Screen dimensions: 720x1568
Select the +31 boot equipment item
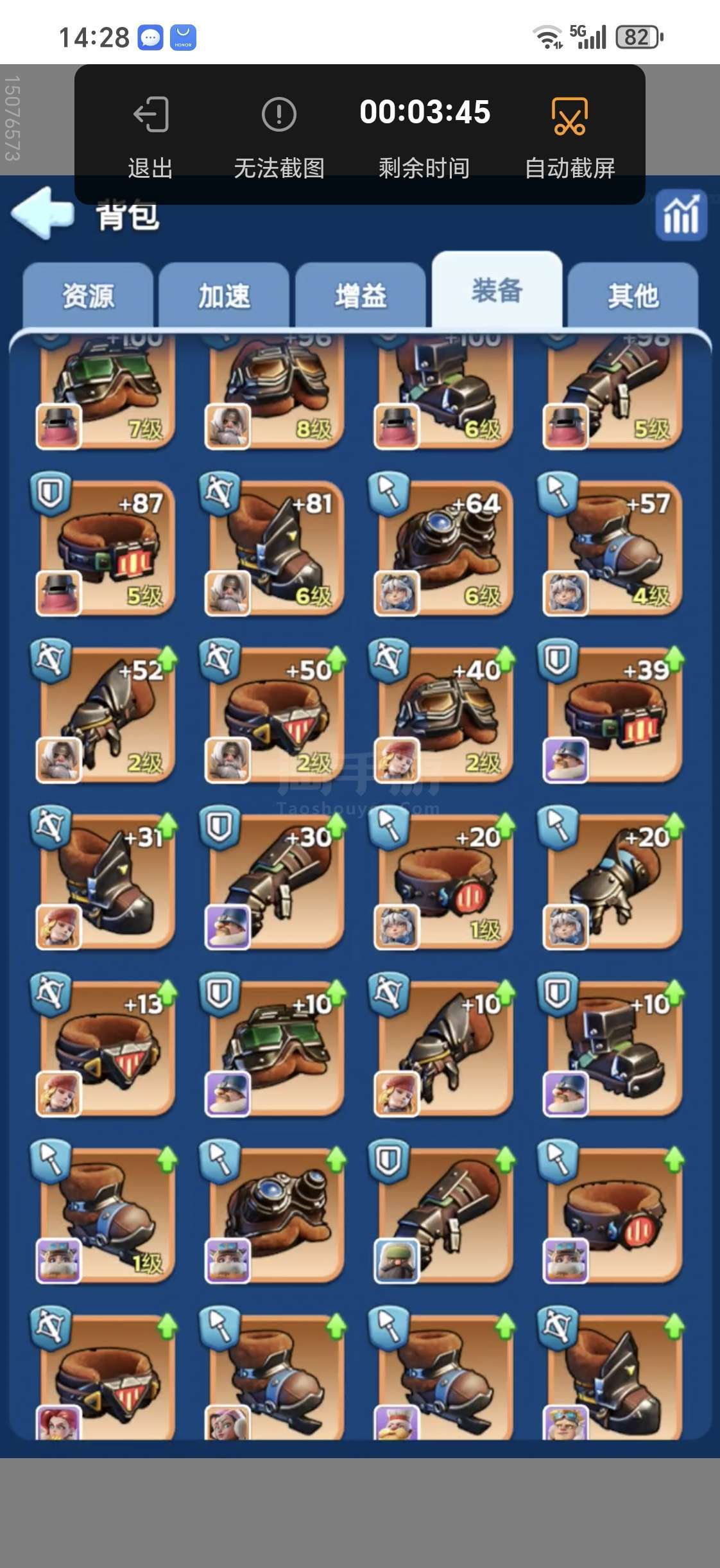pyautogui.click(x=105, y=880)
